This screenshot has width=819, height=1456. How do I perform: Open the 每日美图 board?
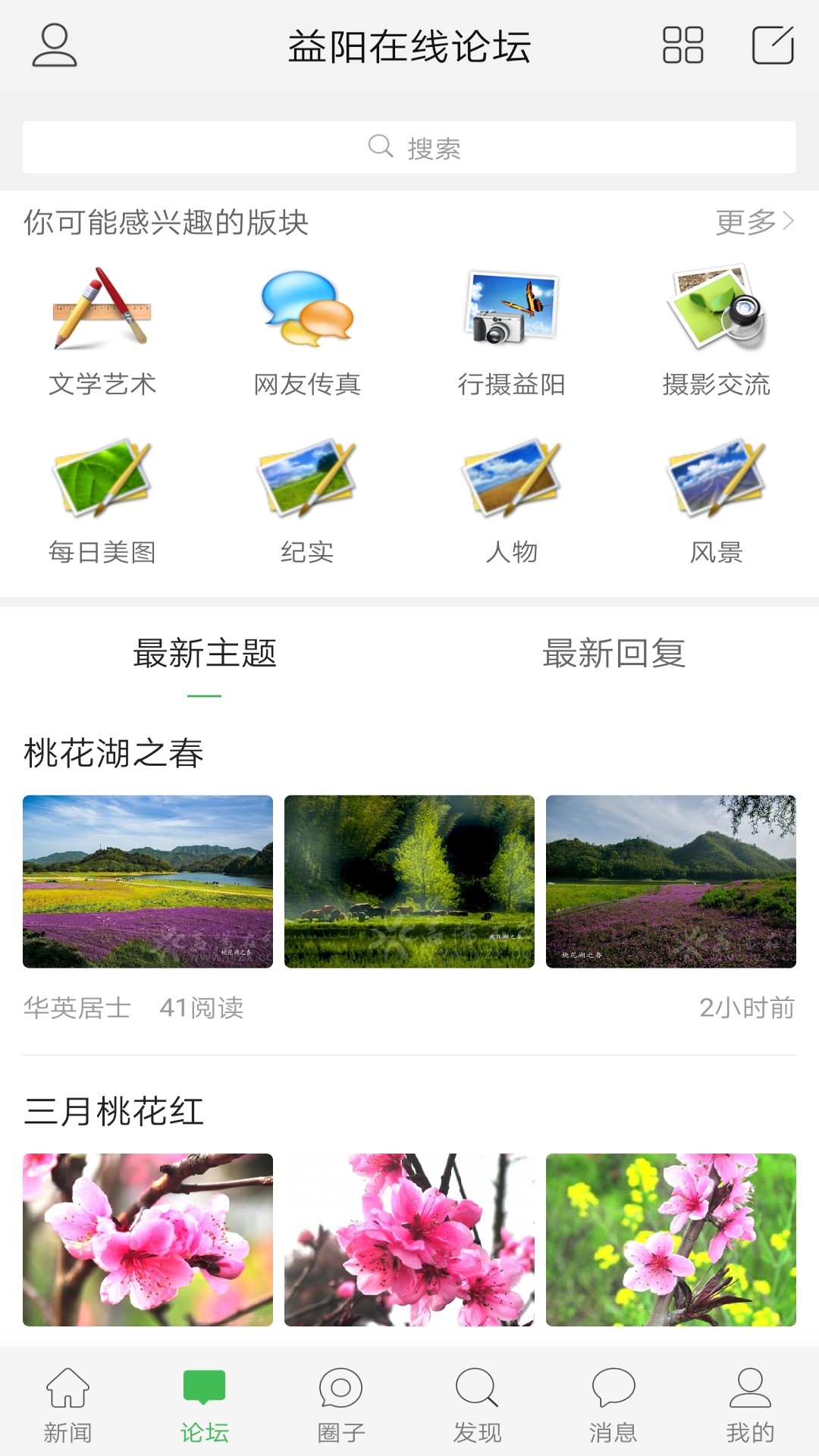(x=102, y=500)
